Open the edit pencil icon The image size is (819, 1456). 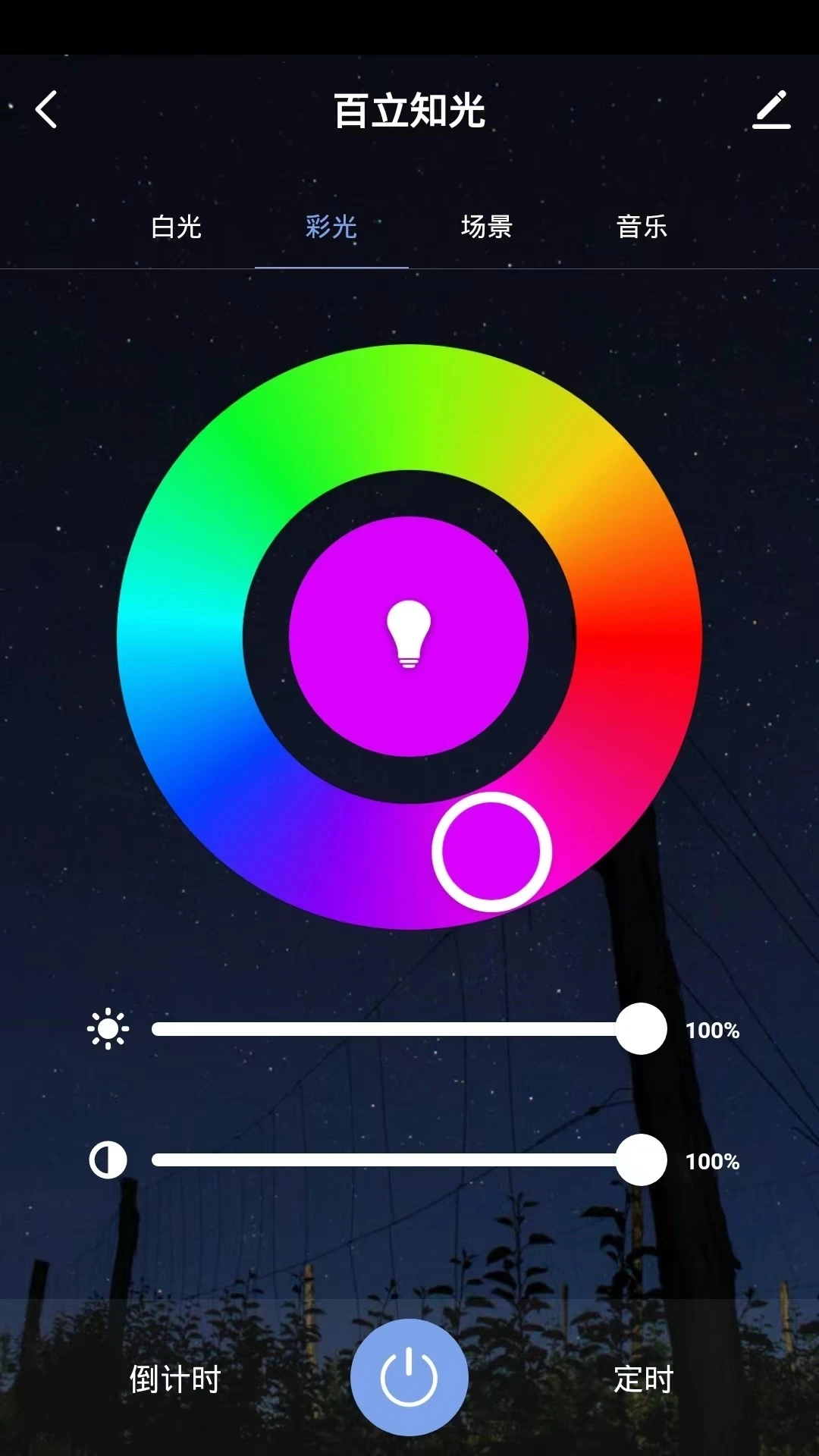tap(771, 110)
